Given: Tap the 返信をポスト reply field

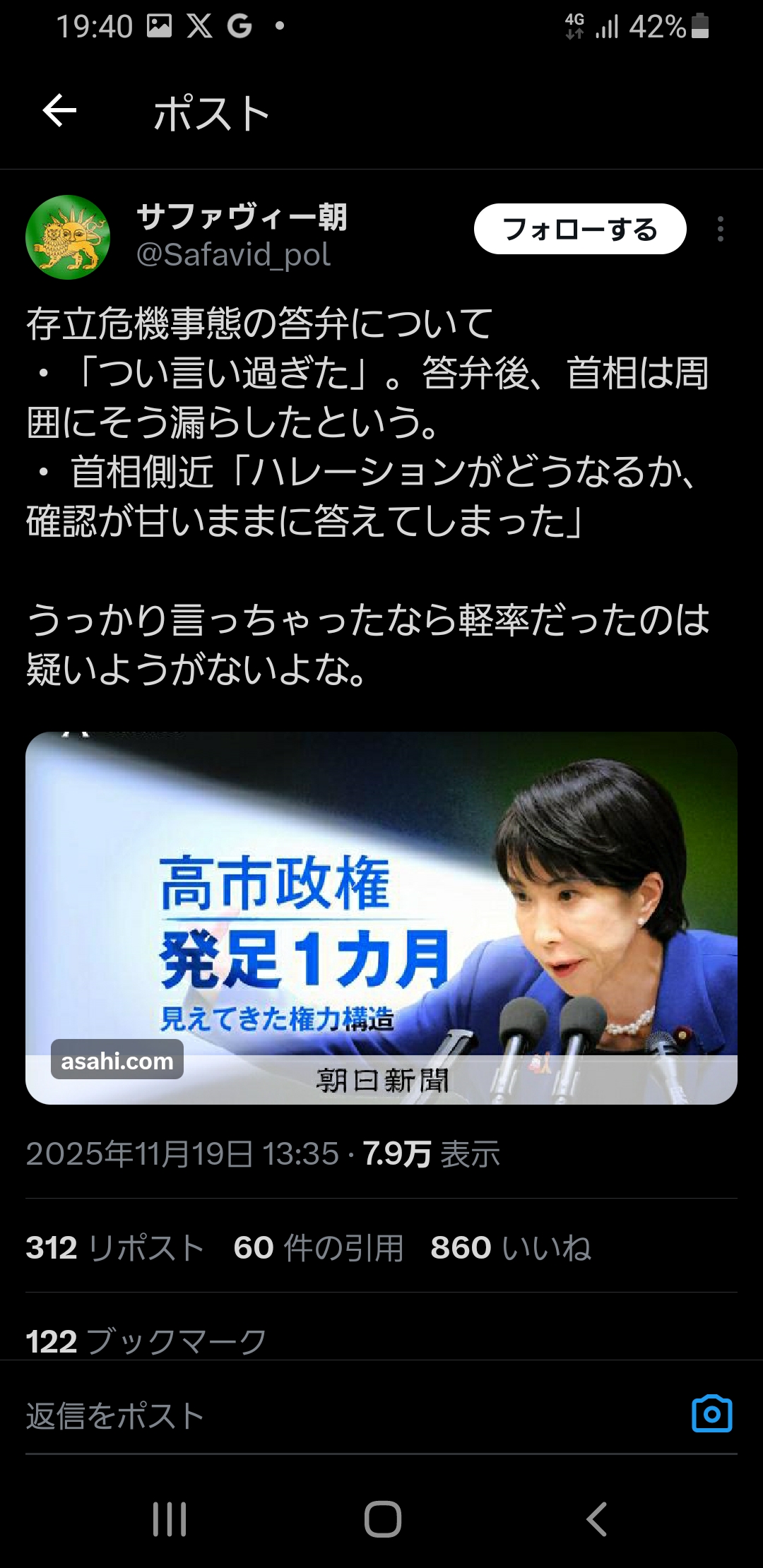Looking at the screenshot, I should pos(283,1416).
